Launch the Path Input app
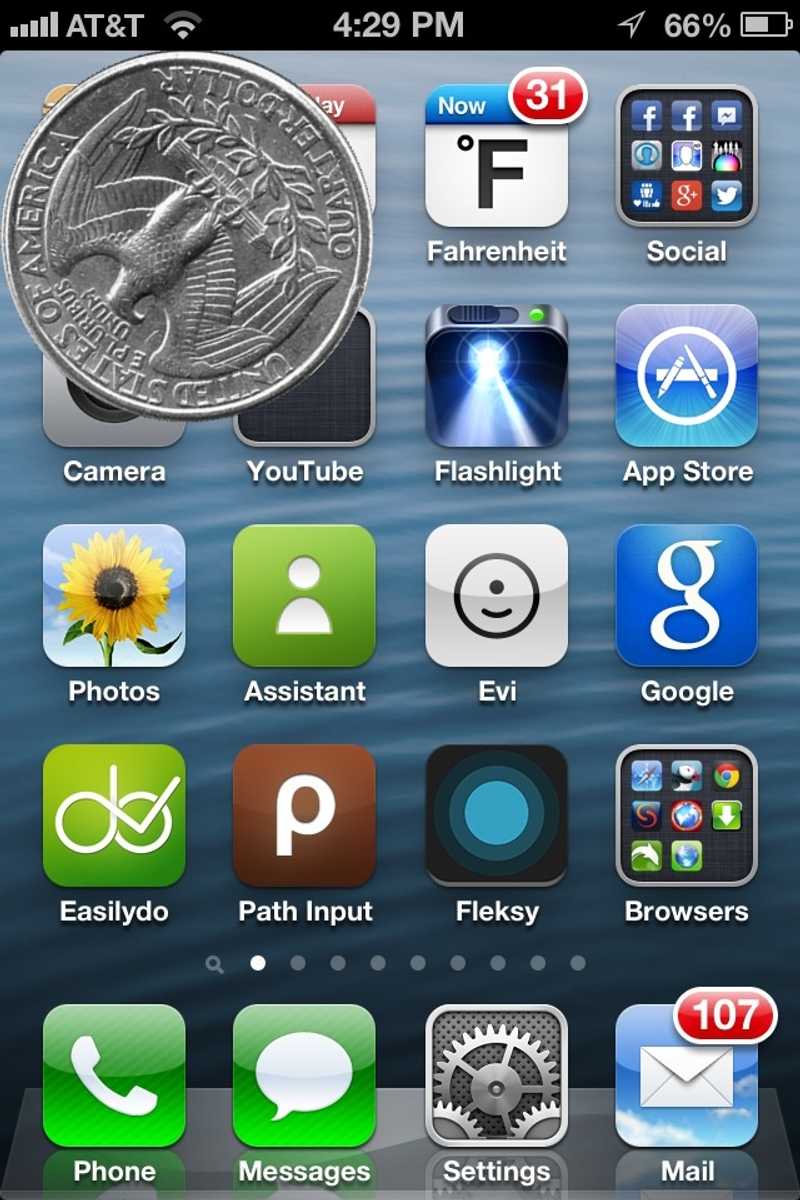Image resolution: width=800 pixels, height=1200 pixels. pyautogui.click(x=304, y=816)
